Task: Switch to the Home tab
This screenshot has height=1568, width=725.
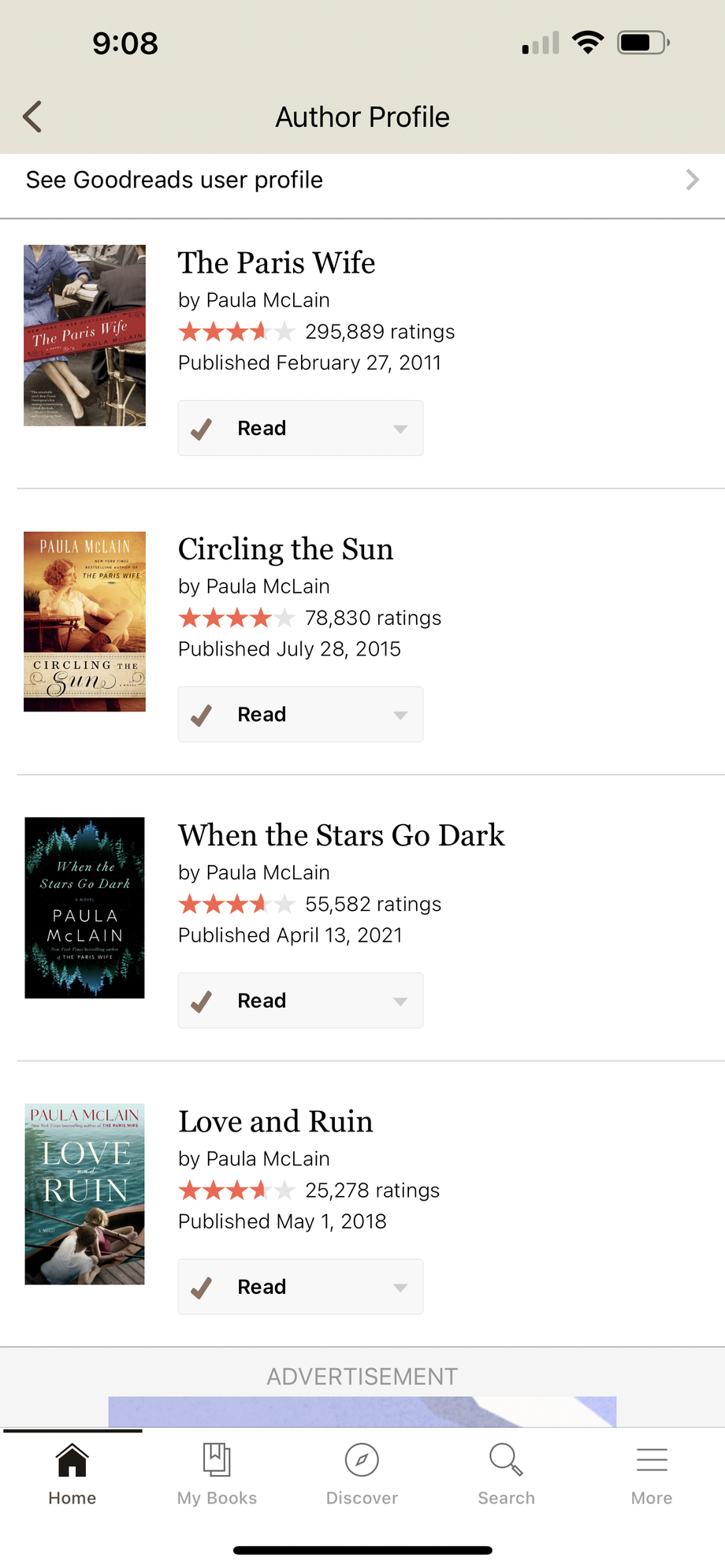Action: click(72, 1474)
